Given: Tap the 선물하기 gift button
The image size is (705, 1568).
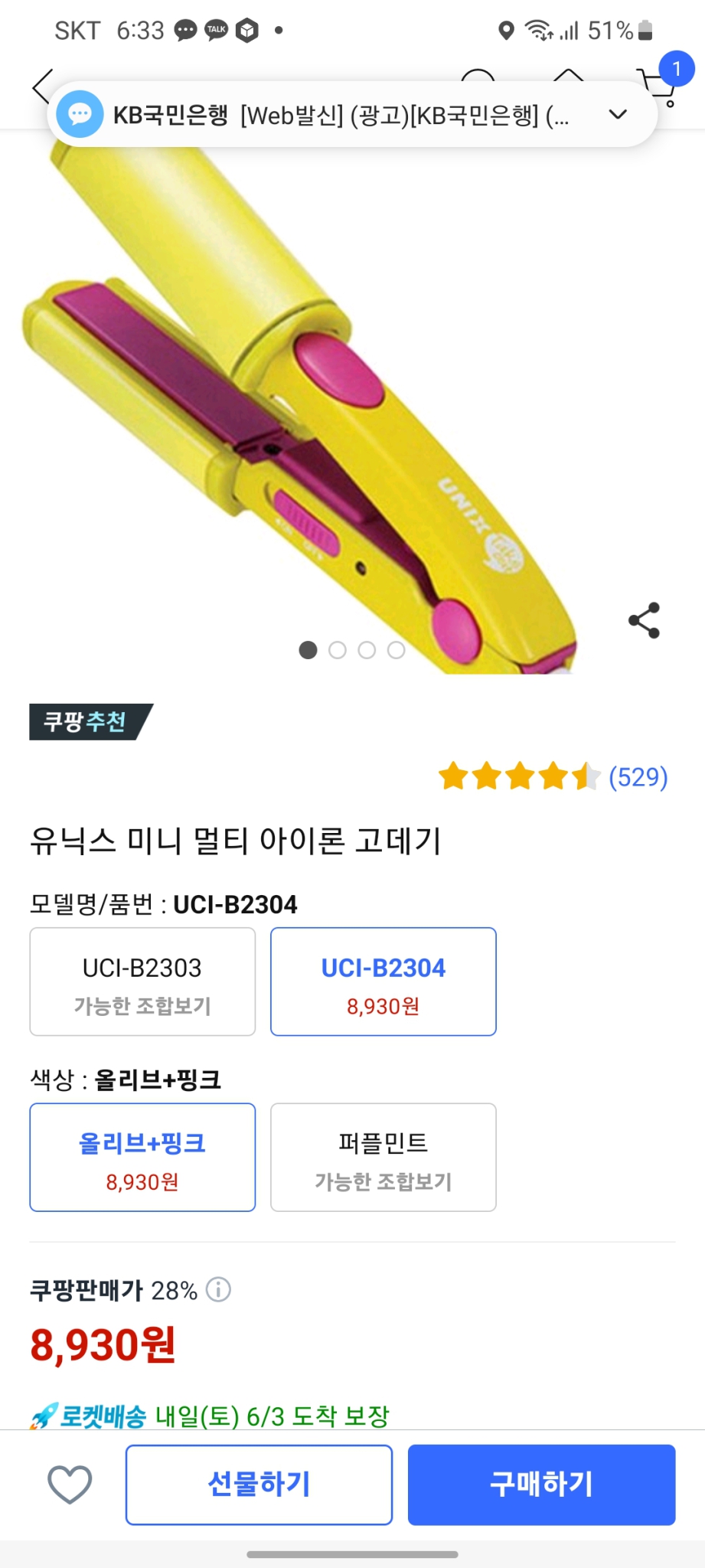Looking at the screenshot, I should point(259,1484).
